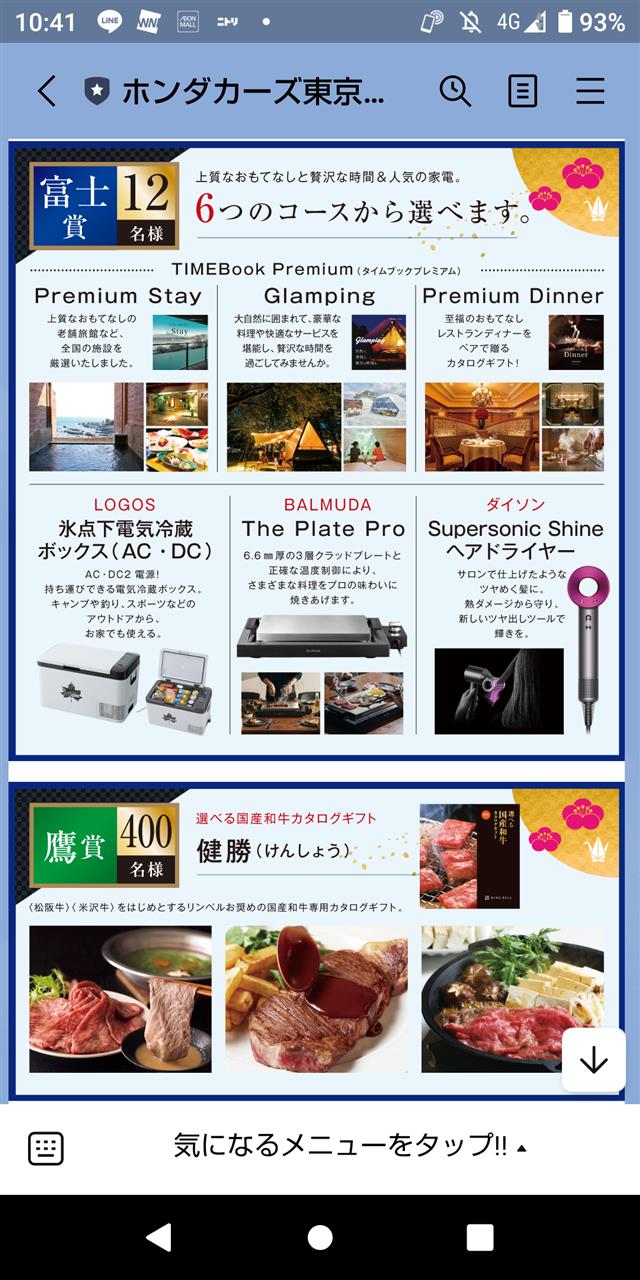Open the notes icon in the header
Image resolution: width=640 pixels, height=1280 pixels.
point(523,91)
